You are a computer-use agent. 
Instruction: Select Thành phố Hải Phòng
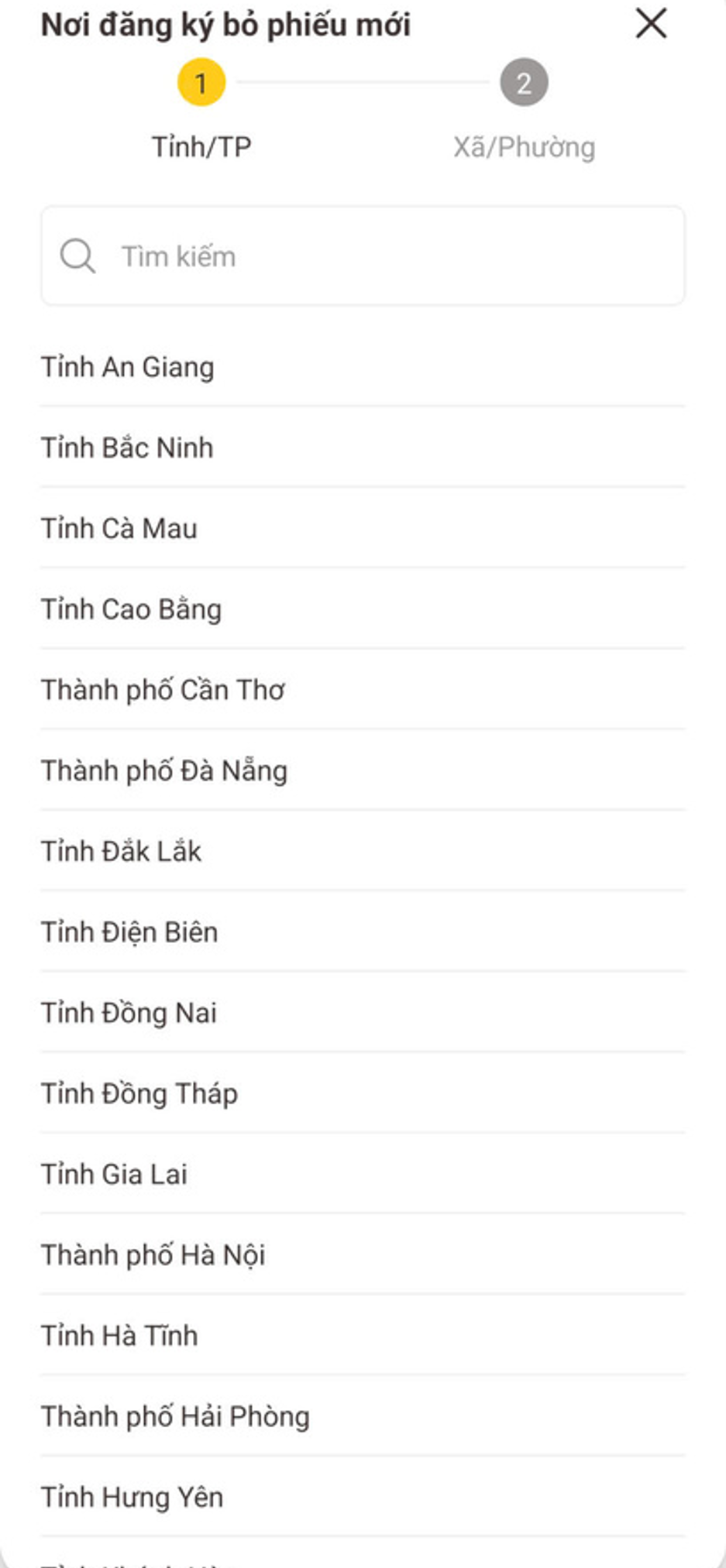click(175, 1416)
